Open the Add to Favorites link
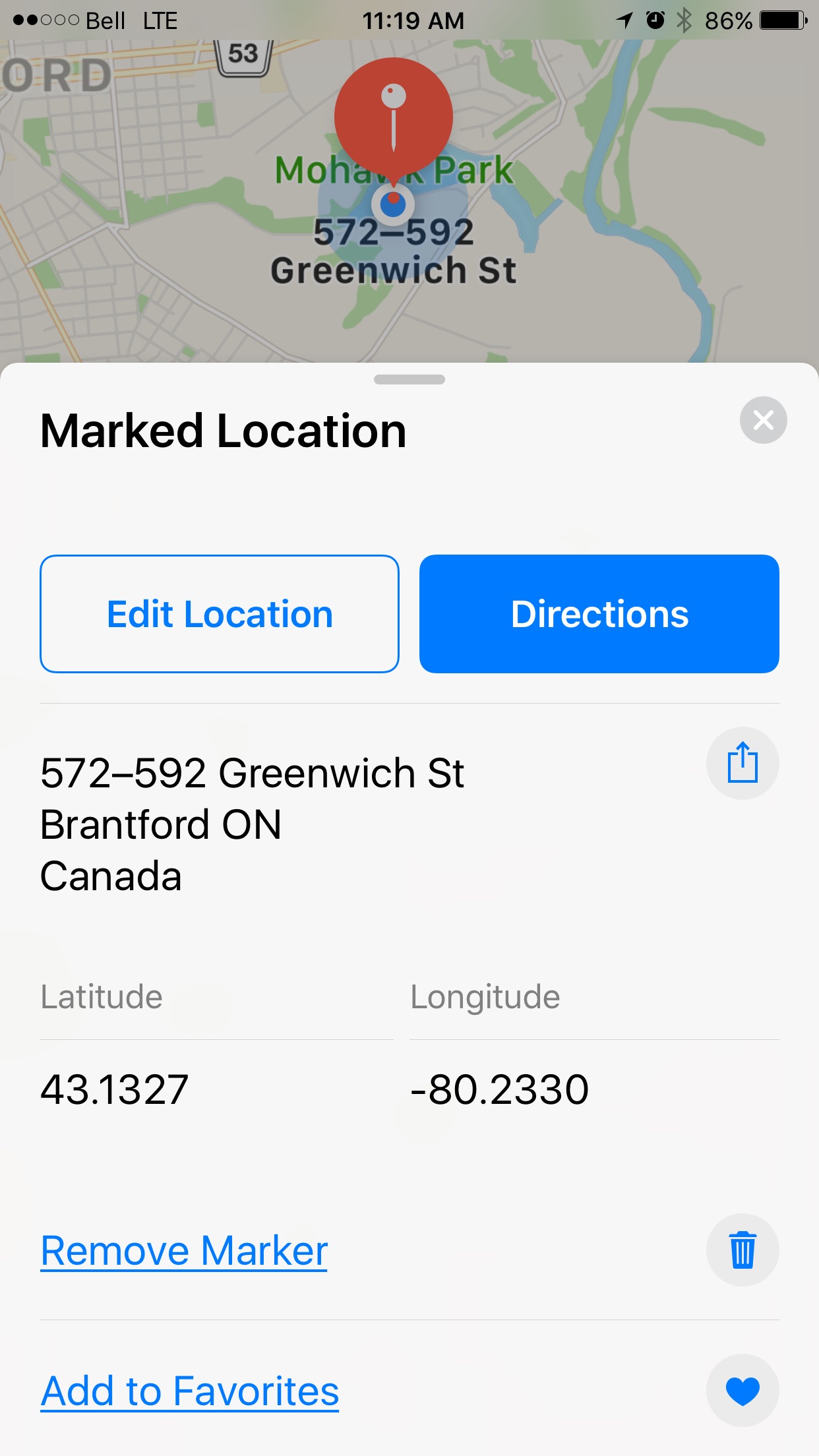This screenshot has height=1456, width=819. [x=190, y=1391]
